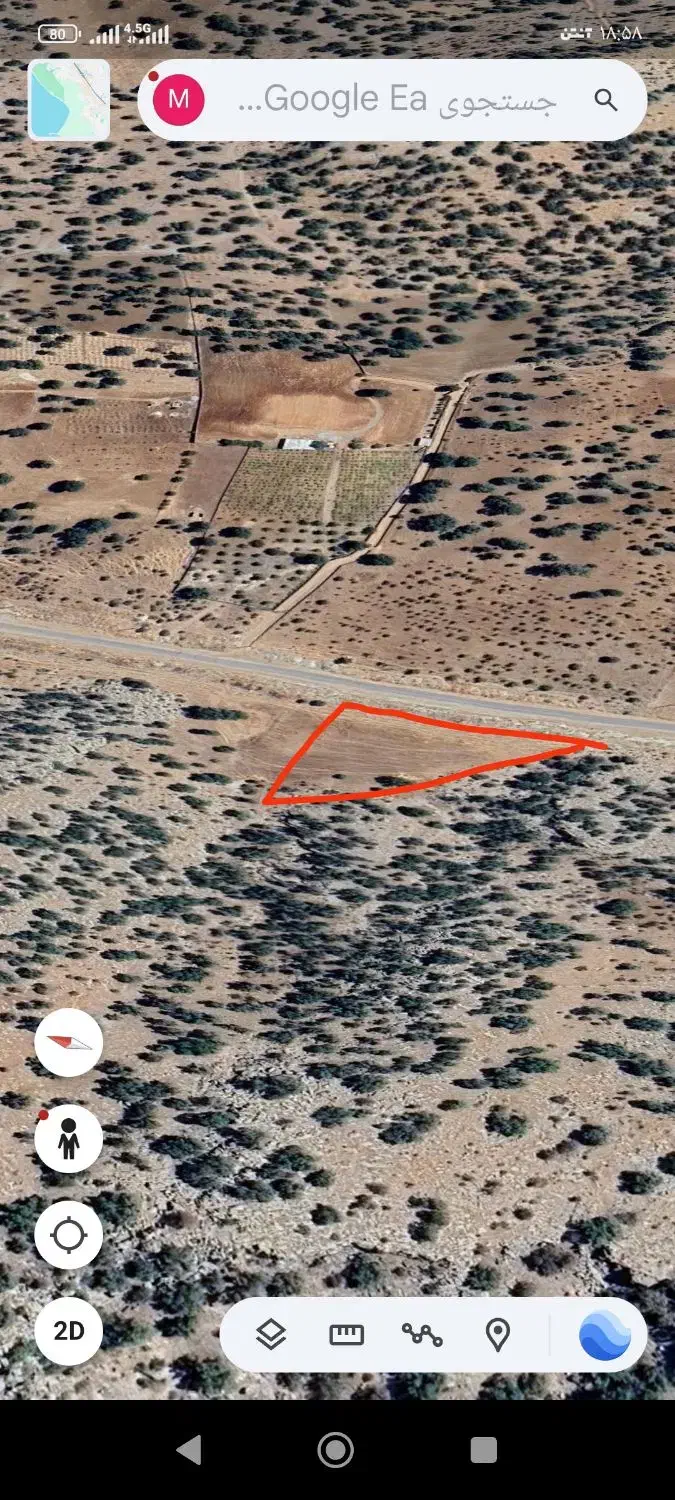Open the mini map thumbnail
This screenshot has width=675, height=1500.
pyautogui.click(x=69, y=99)
